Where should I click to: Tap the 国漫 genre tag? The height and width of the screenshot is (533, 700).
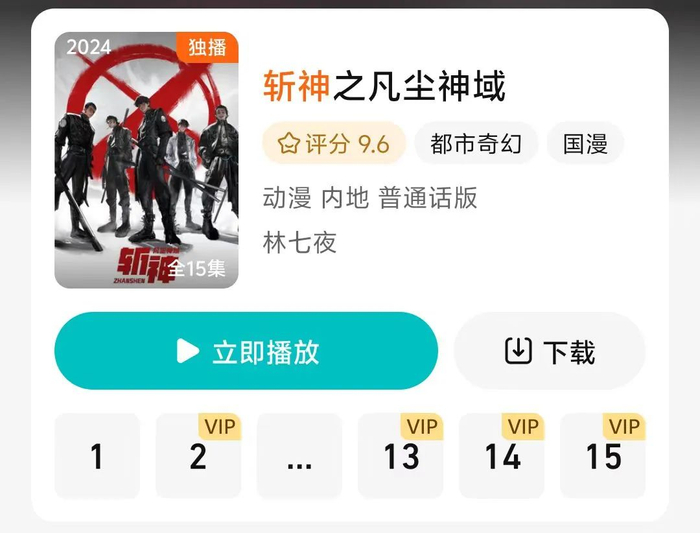point(586,144)
